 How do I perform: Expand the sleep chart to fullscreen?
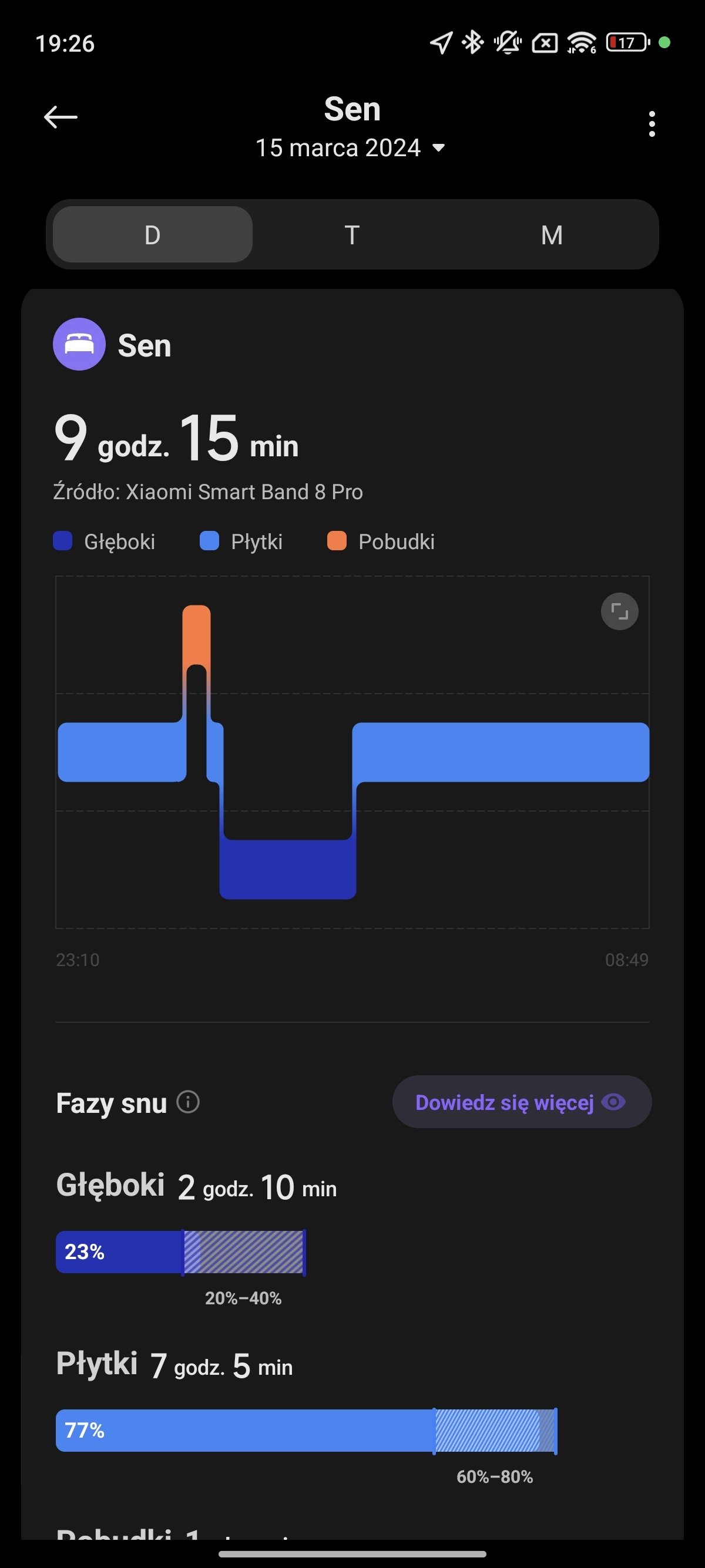(619, 611)
